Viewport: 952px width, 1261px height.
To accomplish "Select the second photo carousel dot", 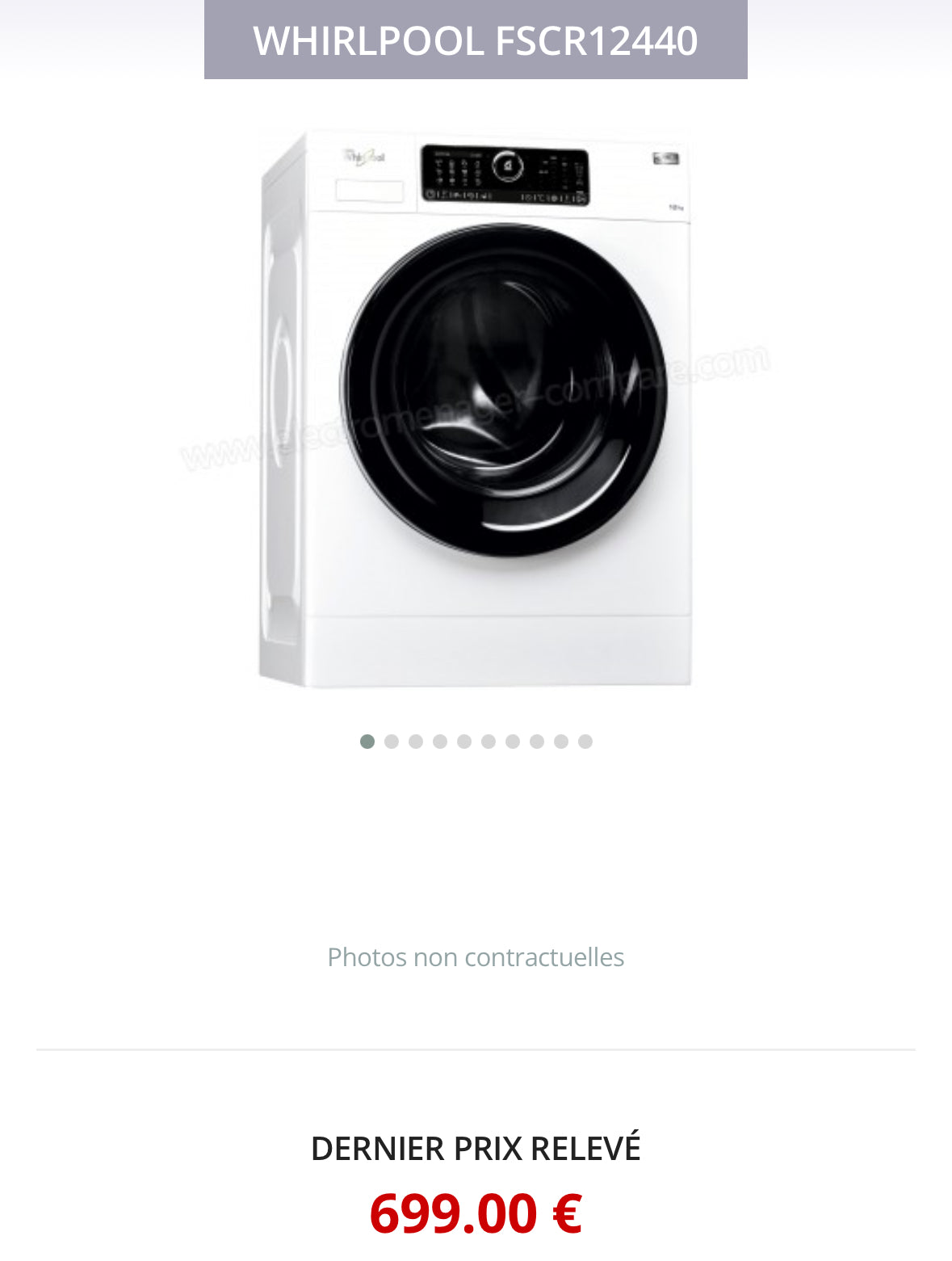I will [x=392, y=742].
